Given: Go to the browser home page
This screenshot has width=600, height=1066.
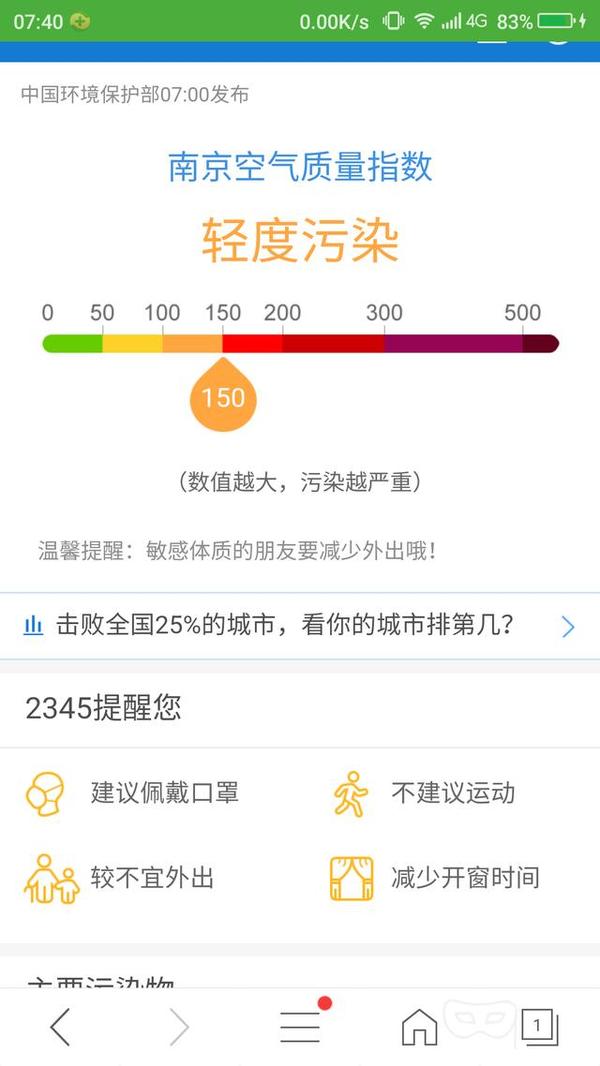Looking at the screenshot, I should (x=419, y=1027).
